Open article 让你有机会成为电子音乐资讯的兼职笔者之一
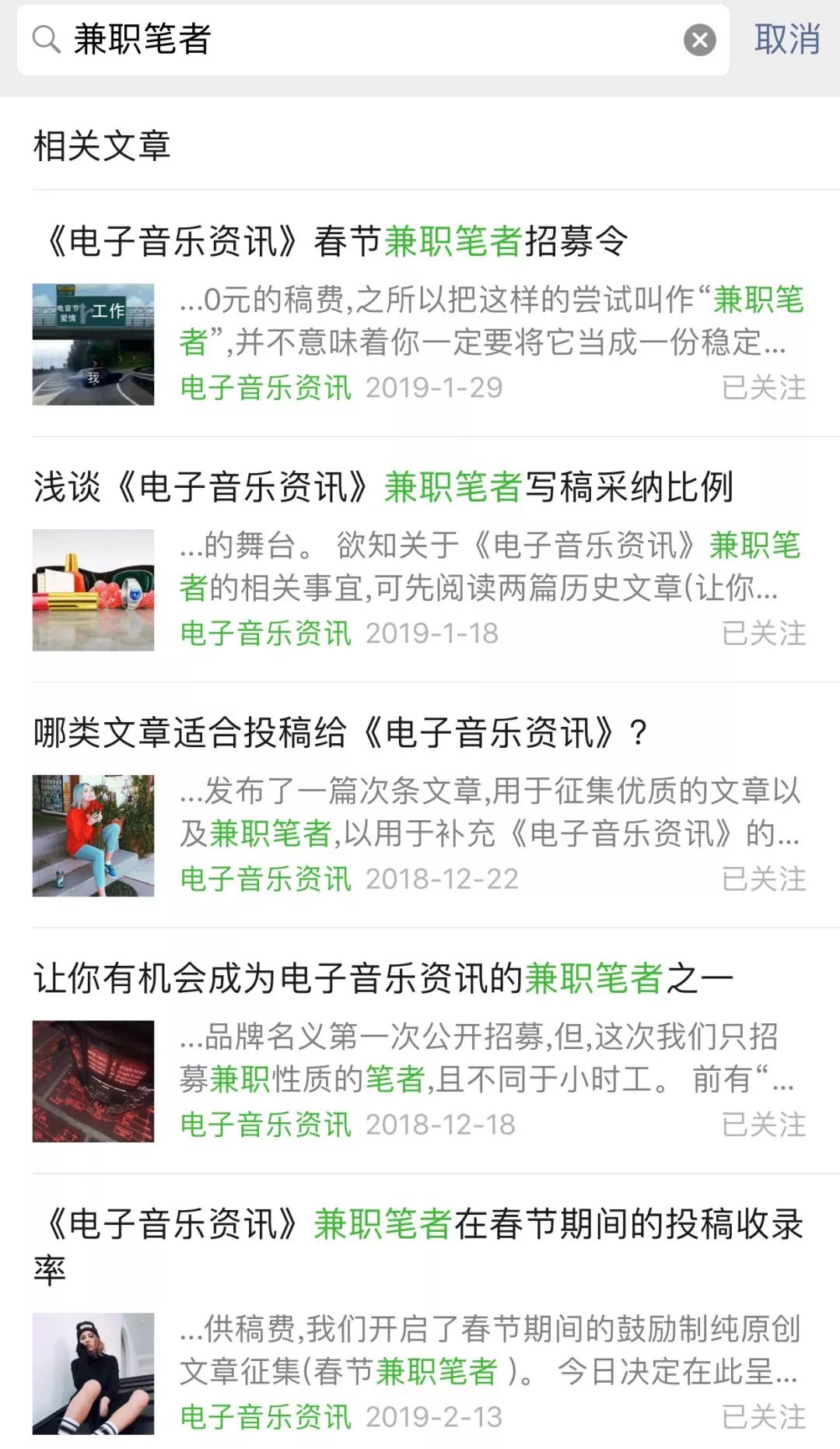Viewport: 840px width, 1449px height. click(383, 978)
